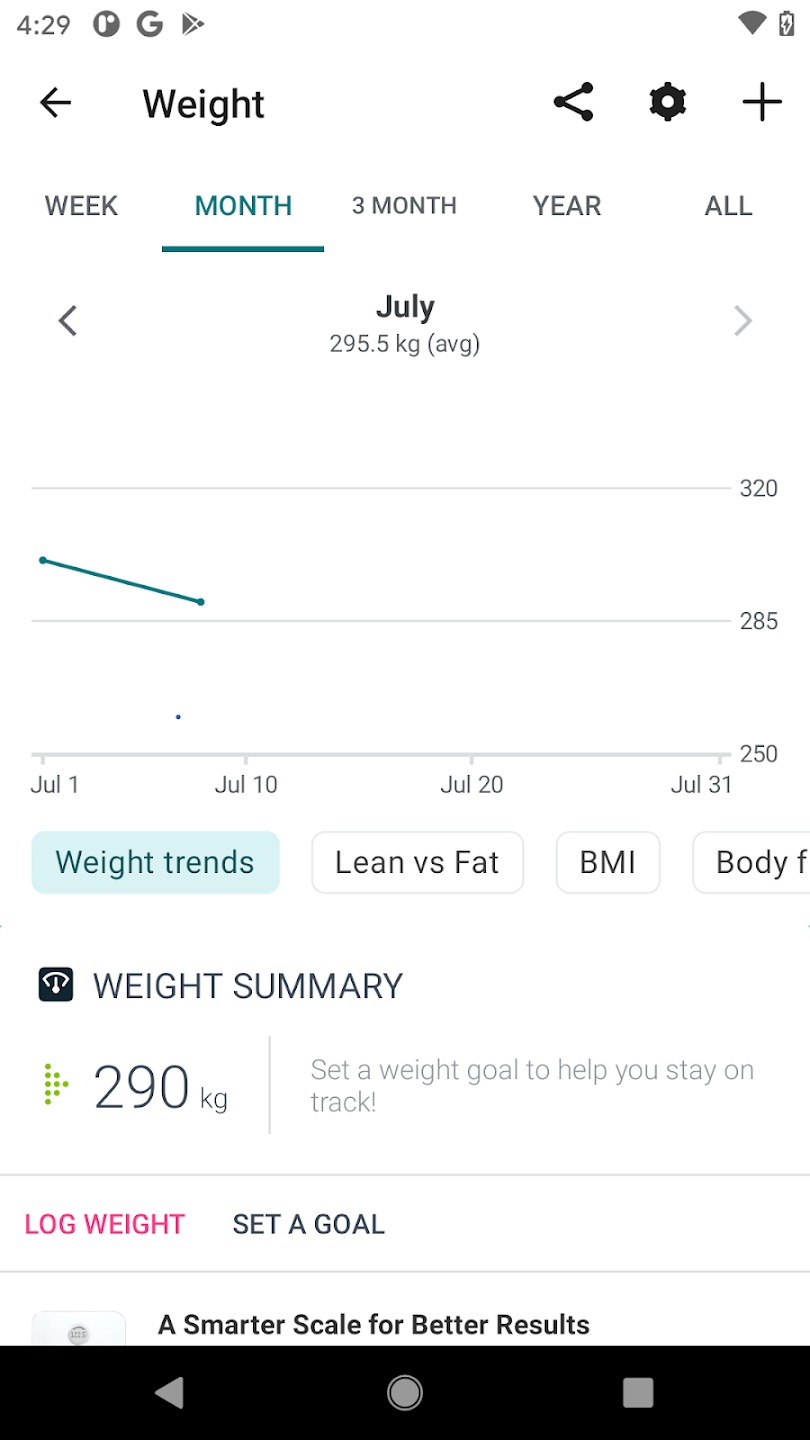
Task: Tap LOG WEIGHT
Action: point(105,1224)
